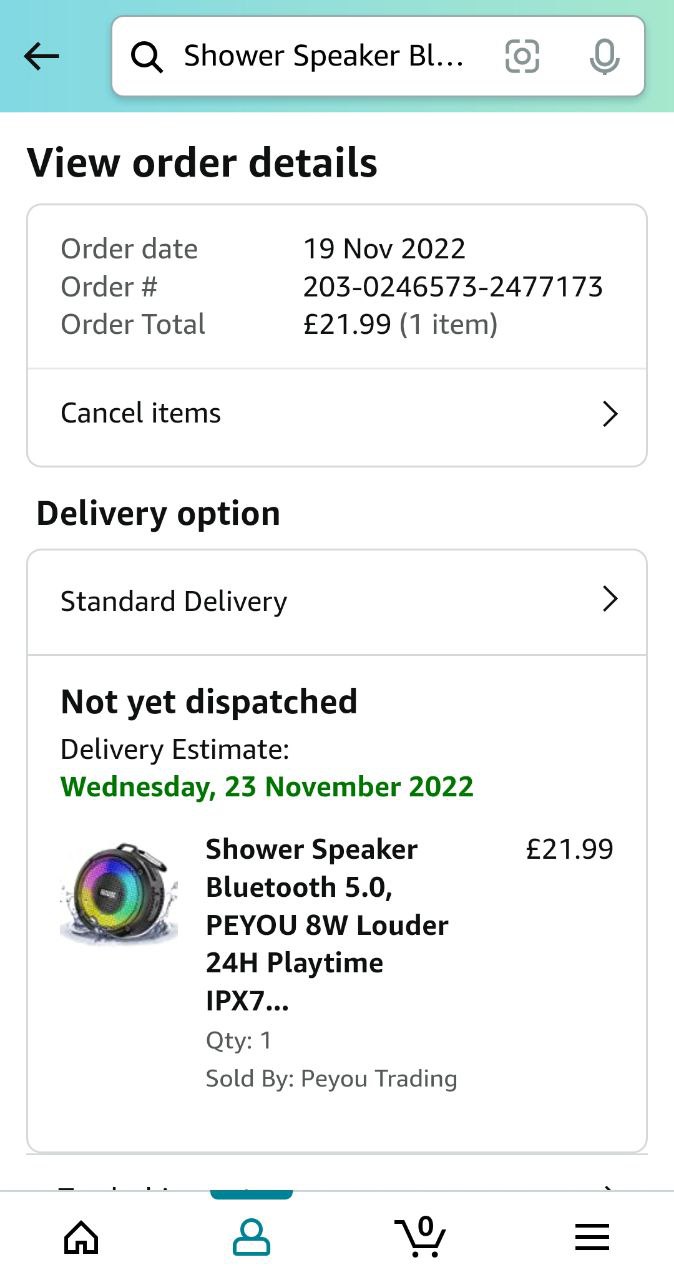Switch to the Home tab
The width and height of the screenshot is (674, 1280).
tap(81, 1238)
